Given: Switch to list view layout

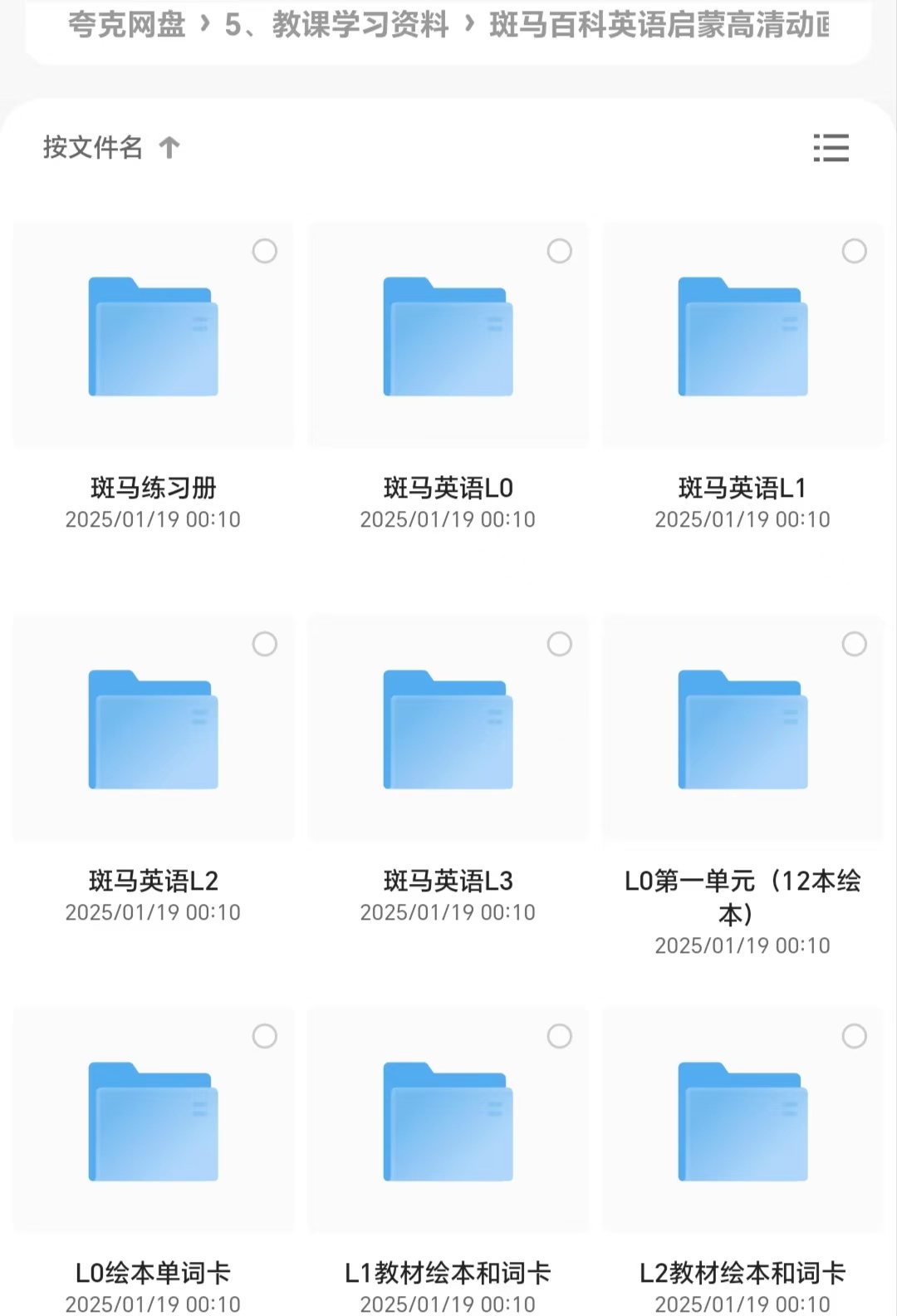Looking at the screenshot, I should point(831,148).
